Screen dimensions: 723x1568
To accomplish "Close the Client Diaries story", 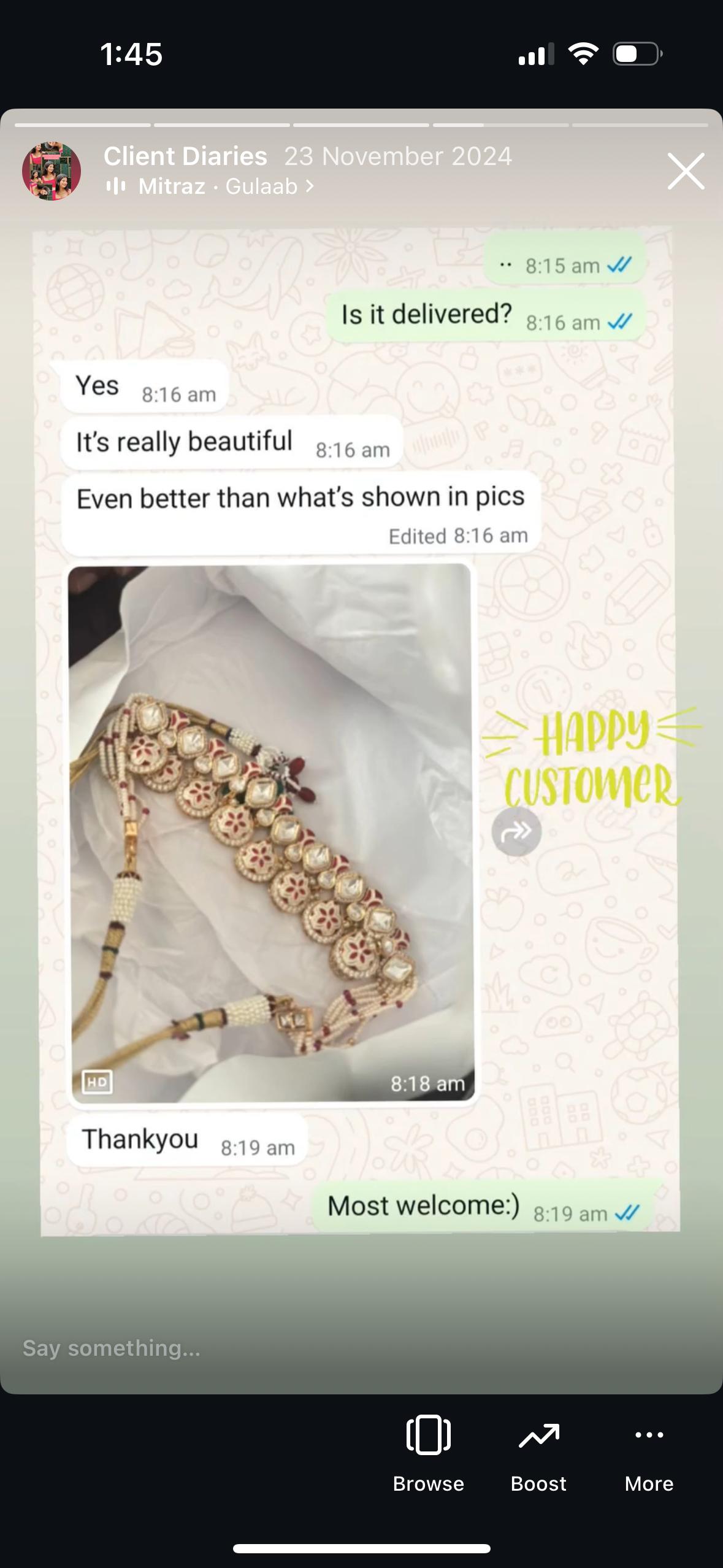I will coord(686,171).
